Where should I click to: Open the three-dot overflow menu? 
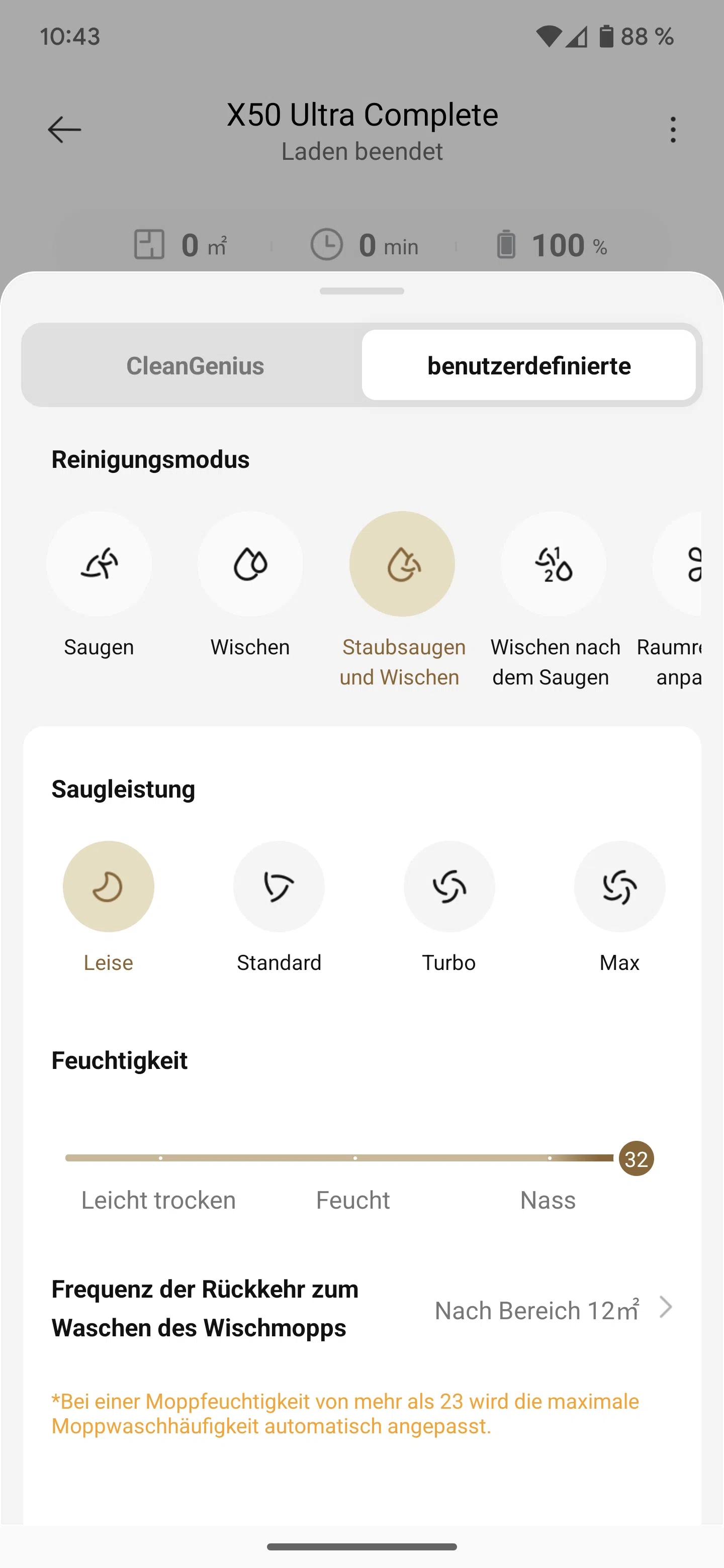(x=672, y=130)
